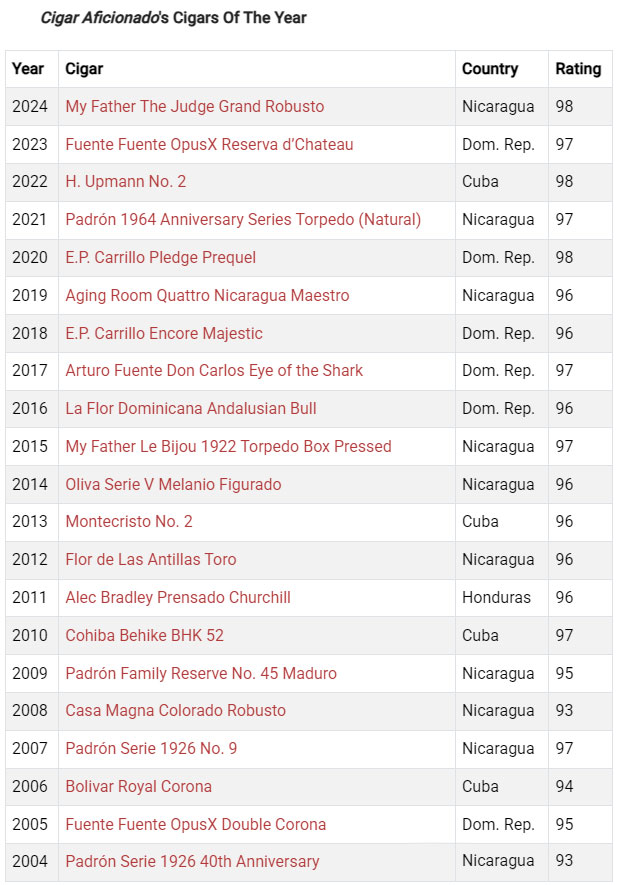The height and width of the screenshot is (885, 618).
Task: View the Bolivar Royal Corona link
Action: pos(138,786)
